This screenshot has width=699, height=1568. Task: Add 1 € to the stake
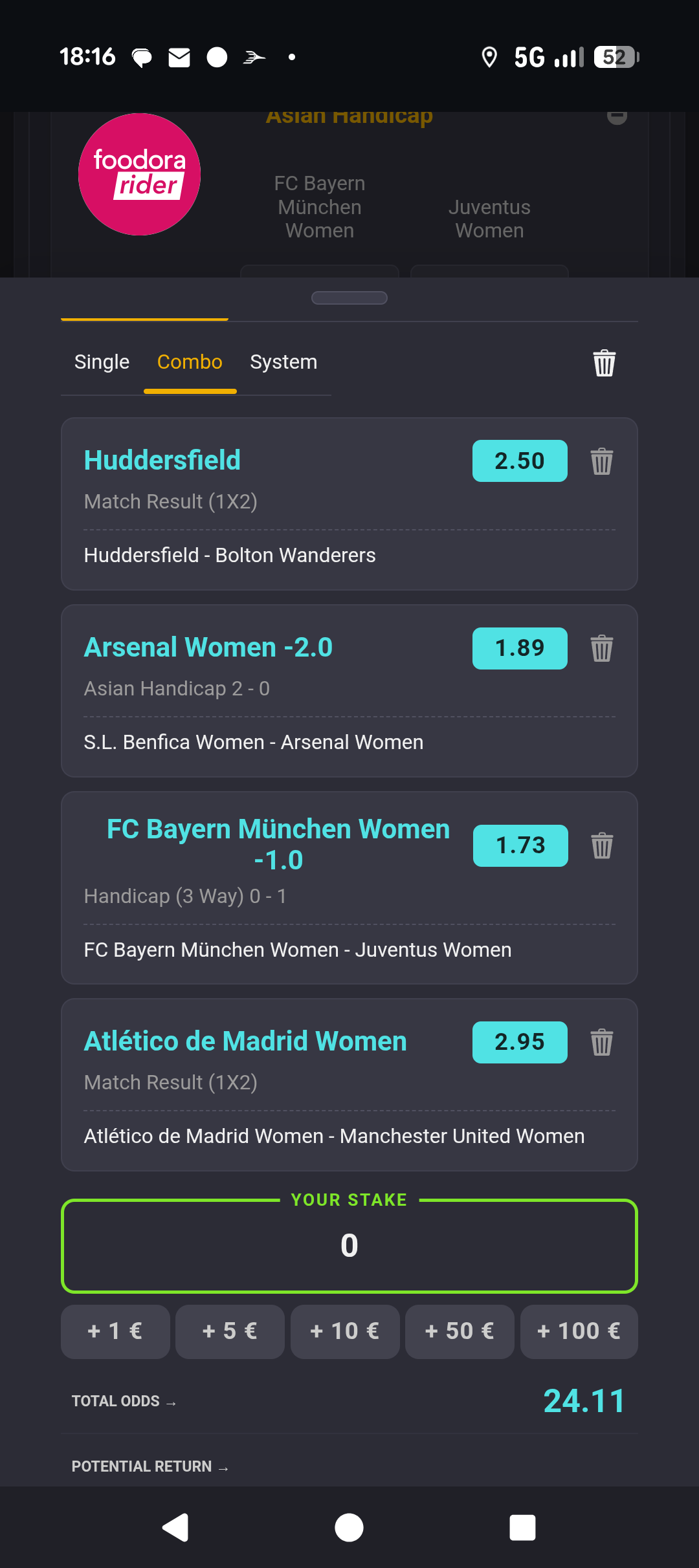pos(115,1331)
